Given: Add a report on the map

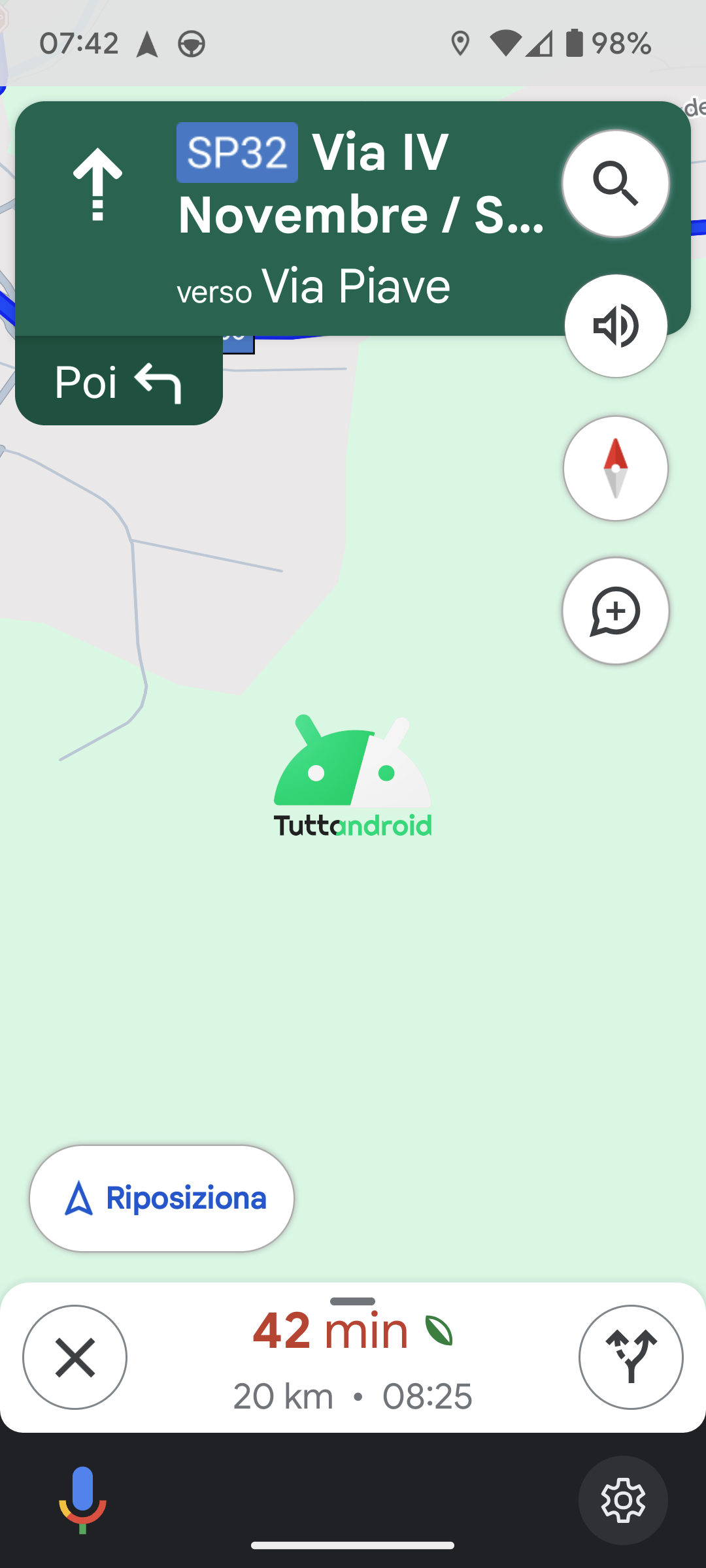Looking at the screenshot, I should click(615, 611).
